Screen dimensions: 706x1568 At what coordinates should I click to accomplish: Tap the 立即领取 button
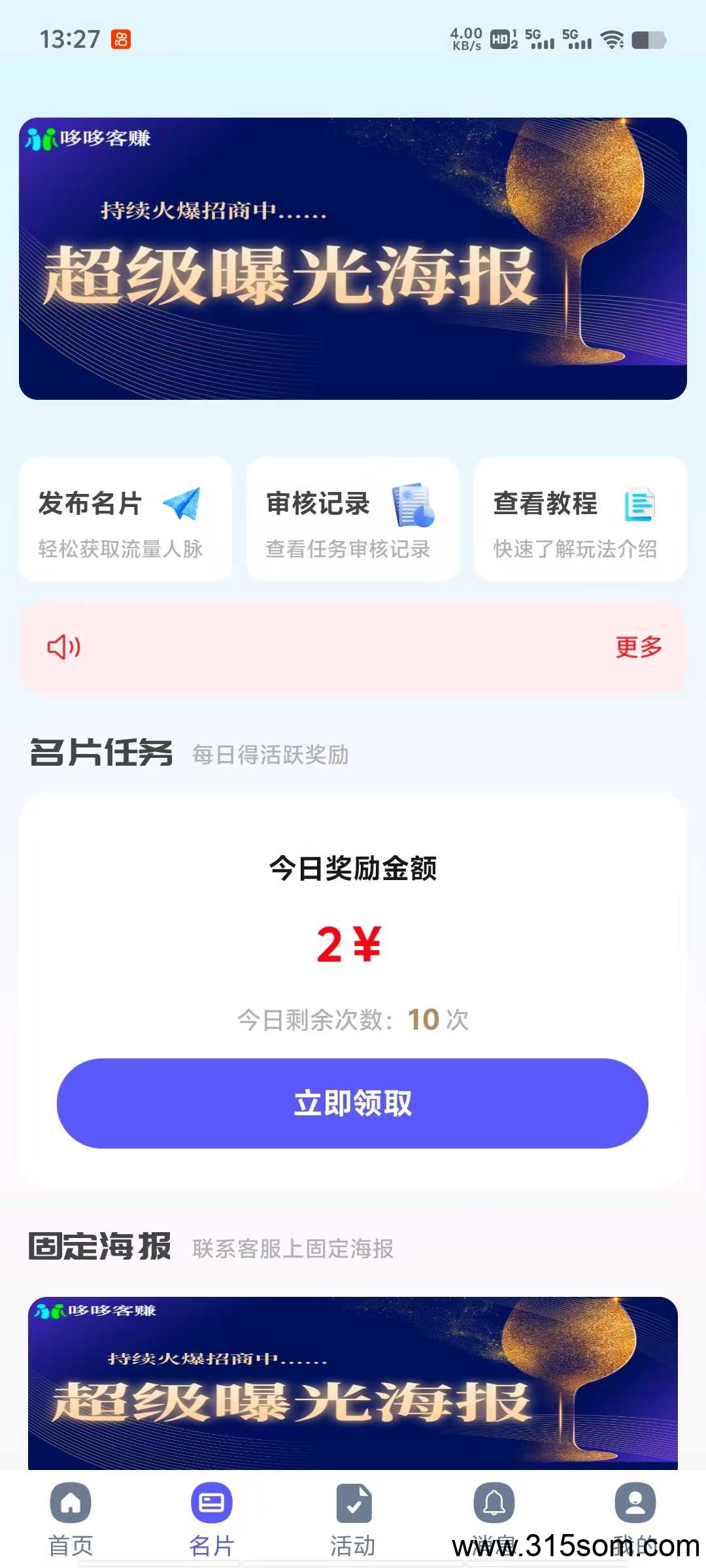tap(352, 1103)
